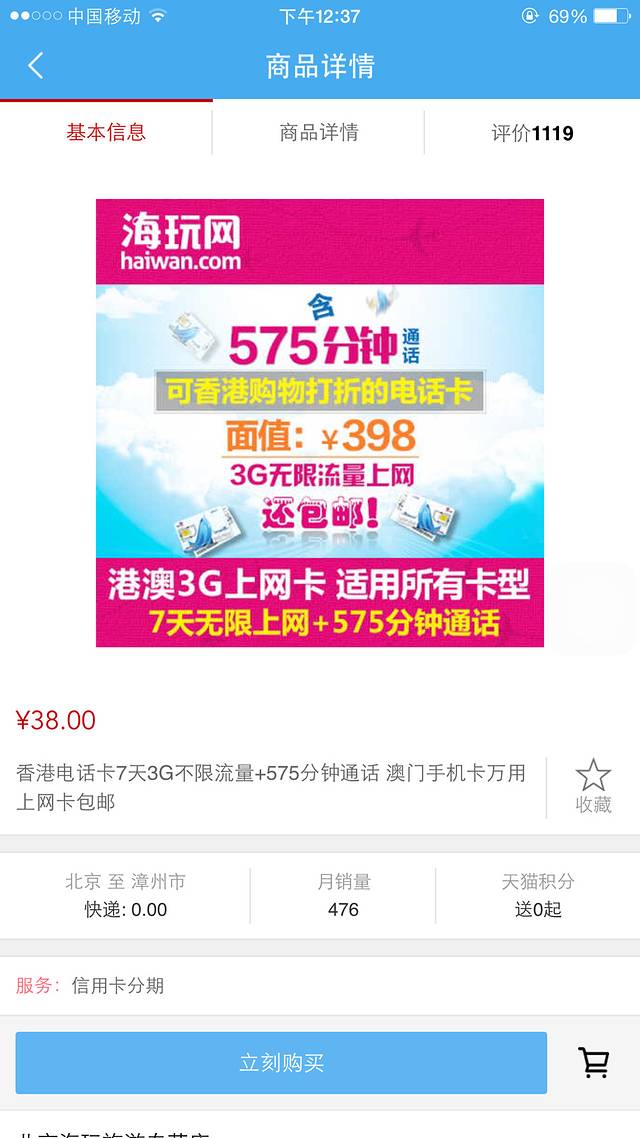640x1138 pixels.
Task: Switch to the 基本信息 tab
Action: coord(106,132)
